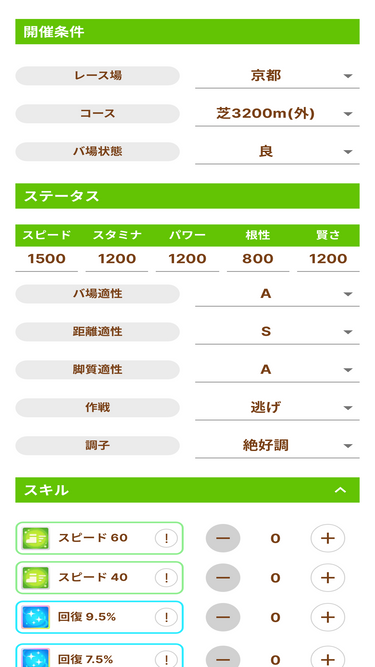Open the コース dropdown showing 芝3200m(外)
The width and height of the screenshot is (375, 667).
(277, 114)
